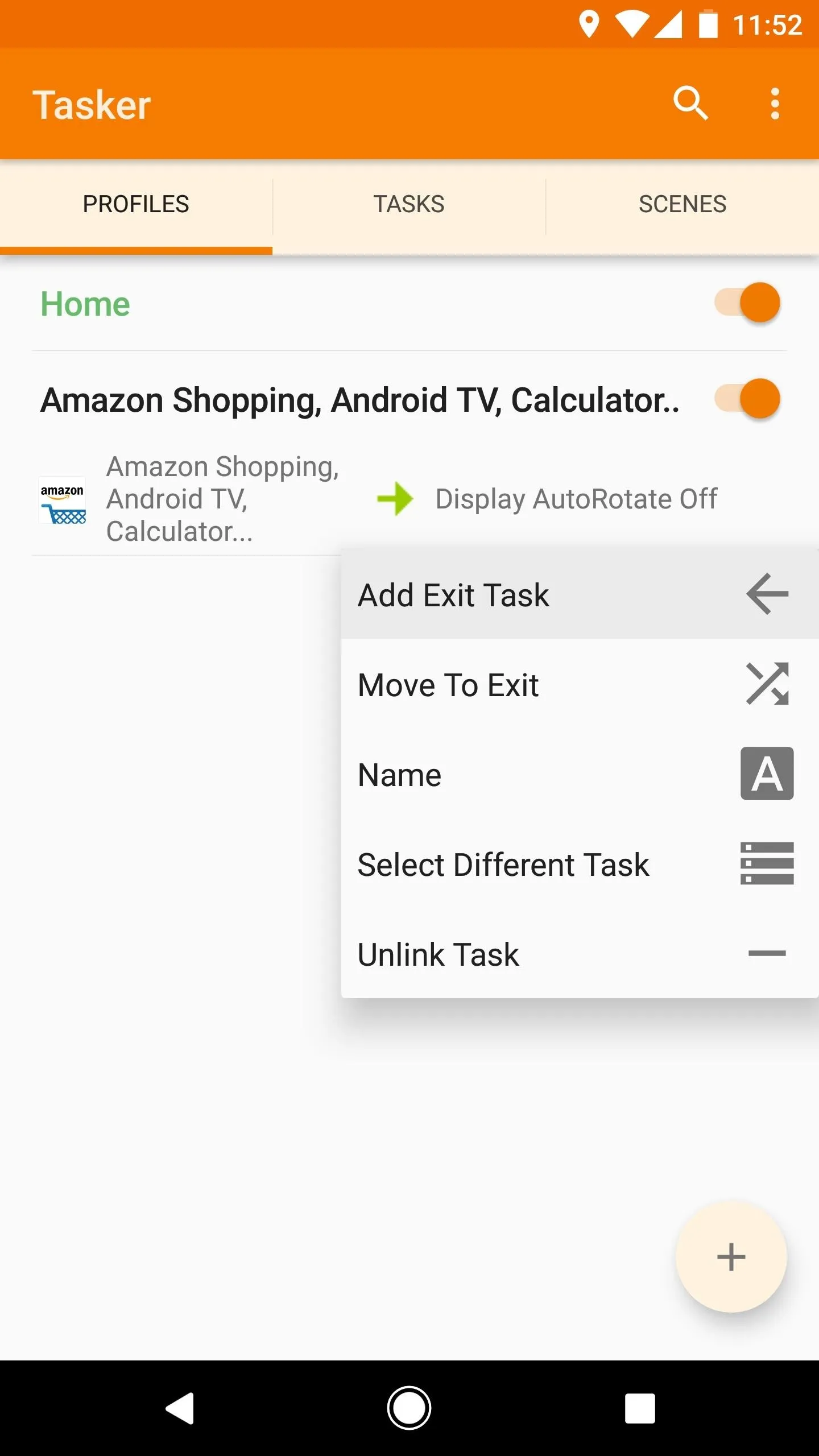Screen dimensions: 819x1456
Task: Disable the Amazon Shopping profile switch
Action: pyautogui.click(x=747, y=399)
